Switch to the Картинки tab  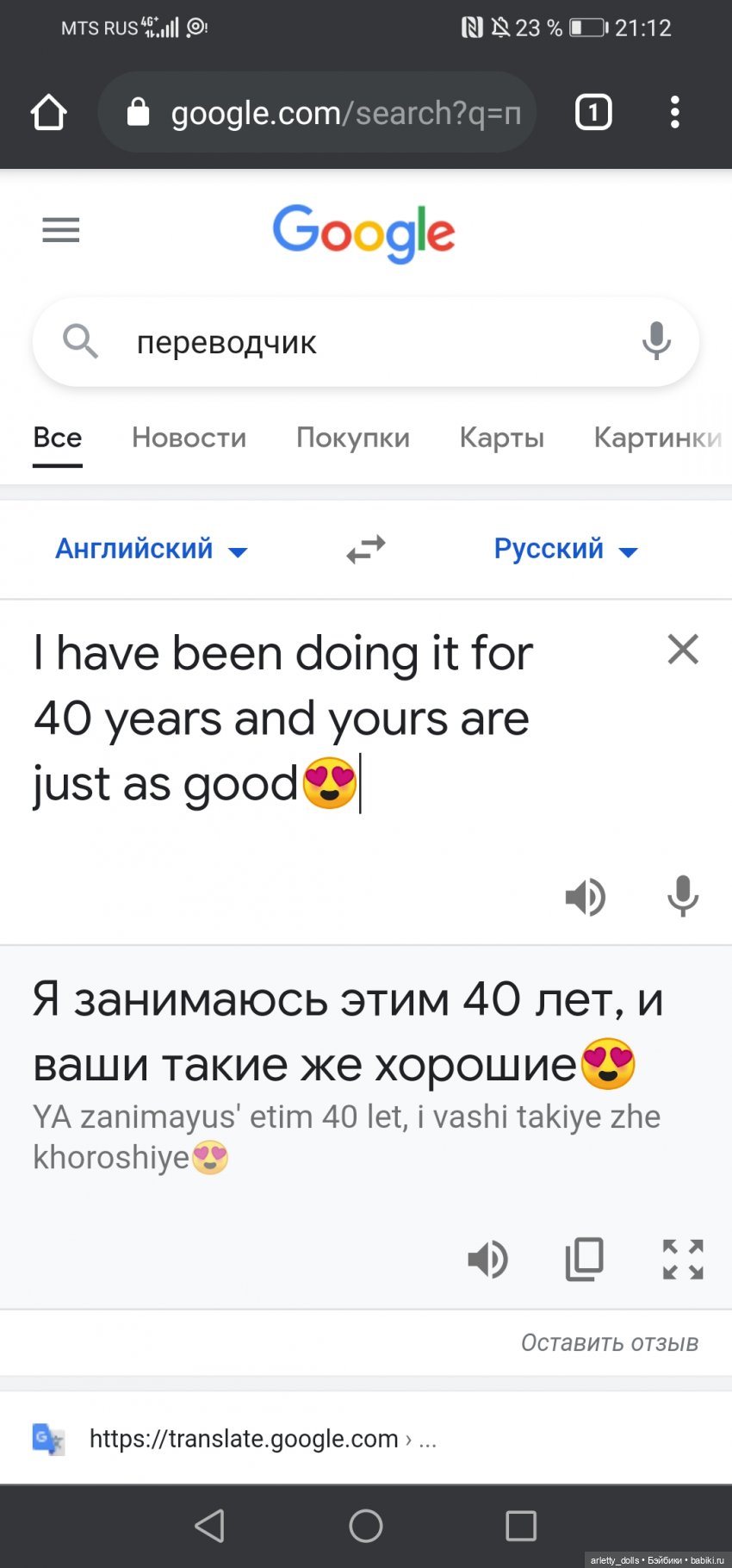(x=657, y=438)
